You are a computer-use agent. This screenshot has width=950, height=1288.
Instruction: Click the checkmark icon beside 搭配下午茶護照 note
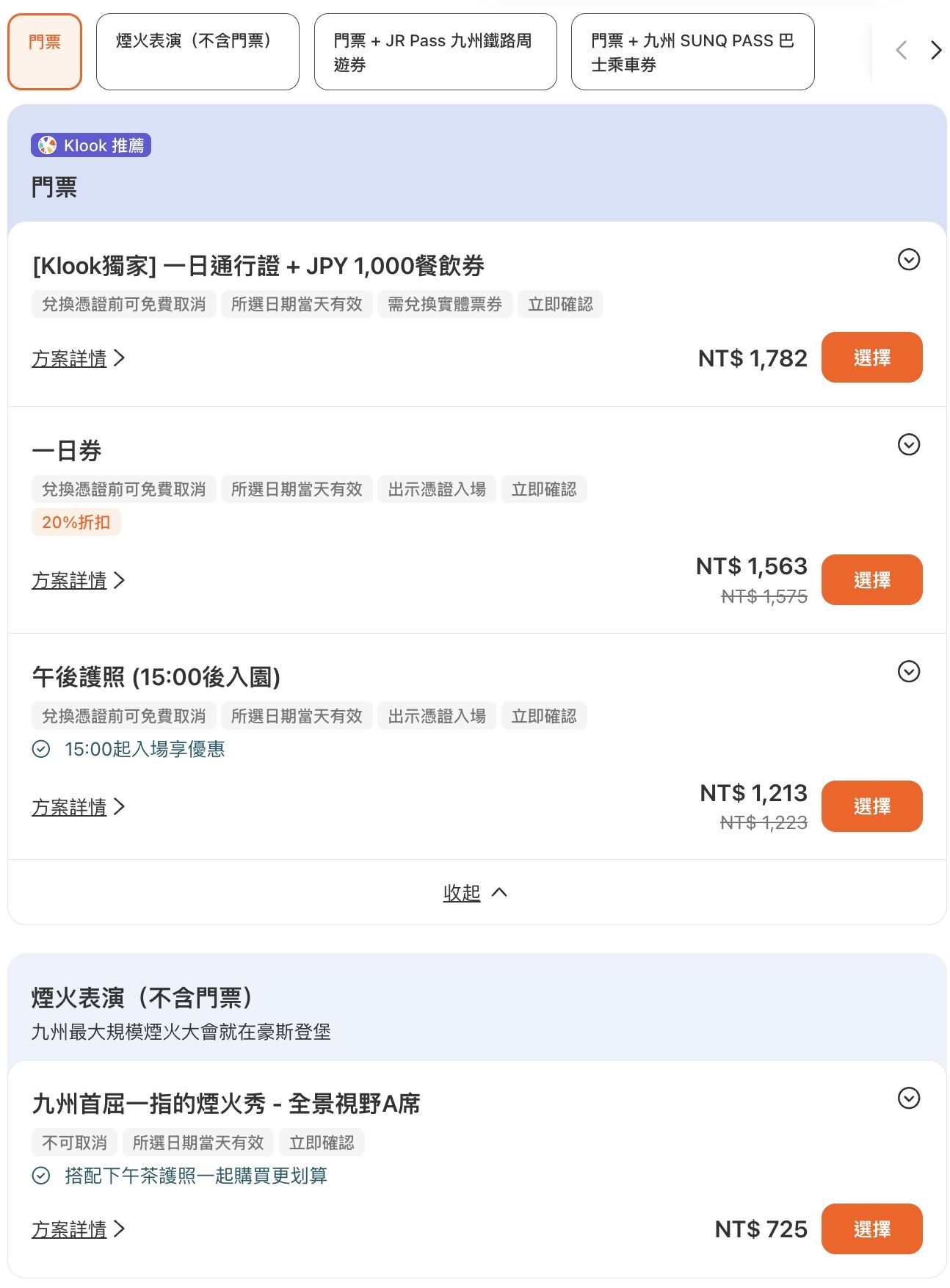coord(40,1176)
